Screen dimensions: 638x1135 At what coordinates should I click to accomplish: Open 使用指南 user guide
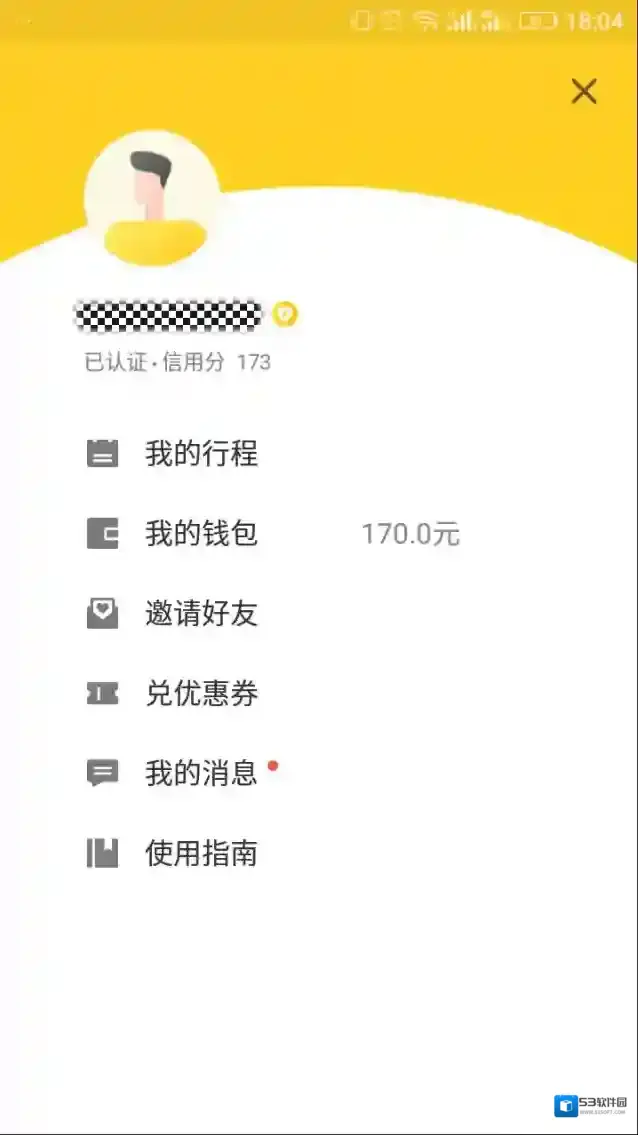(x=201, y=853)
